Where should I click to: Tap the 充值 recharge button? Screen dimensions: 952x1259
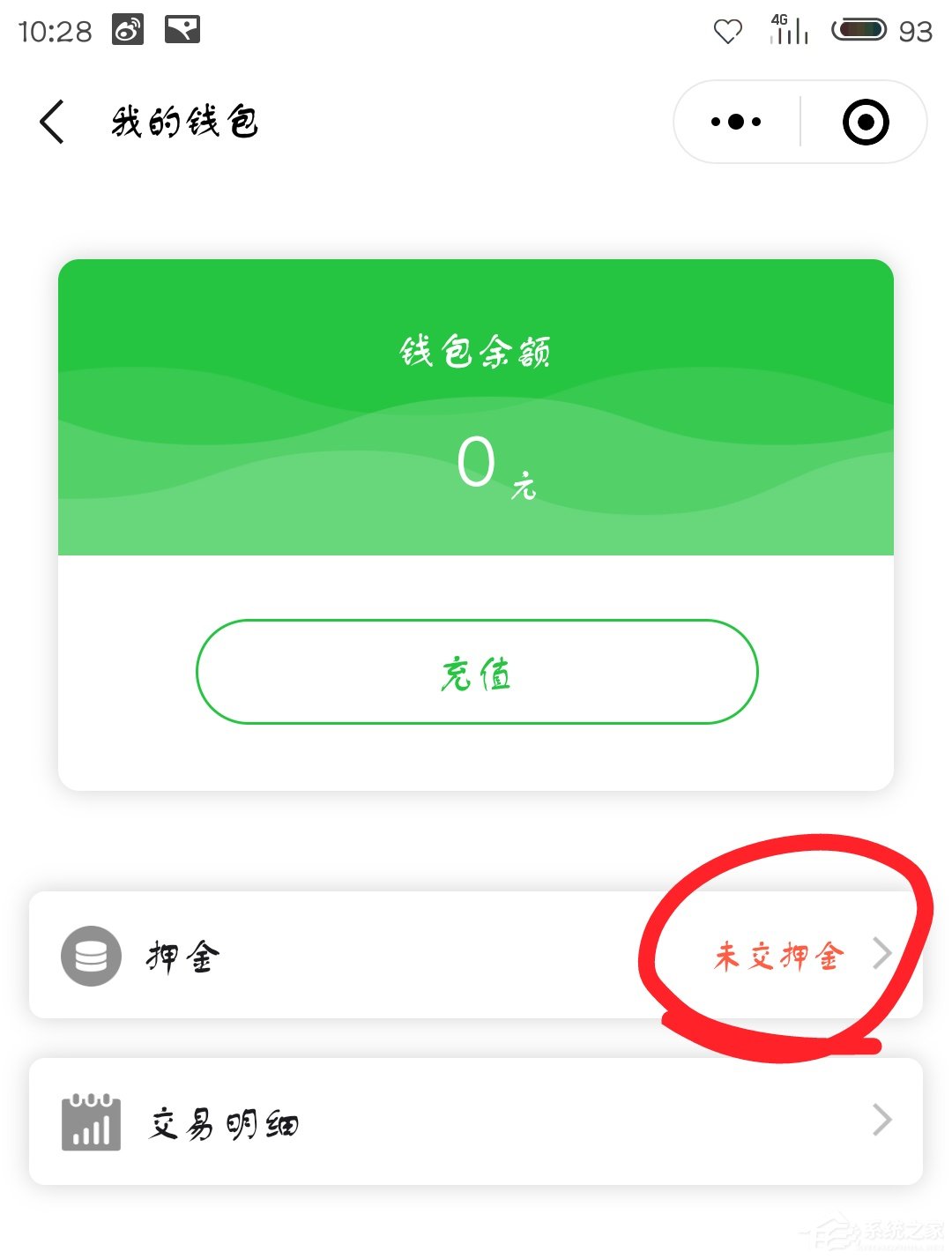point(476,672)
